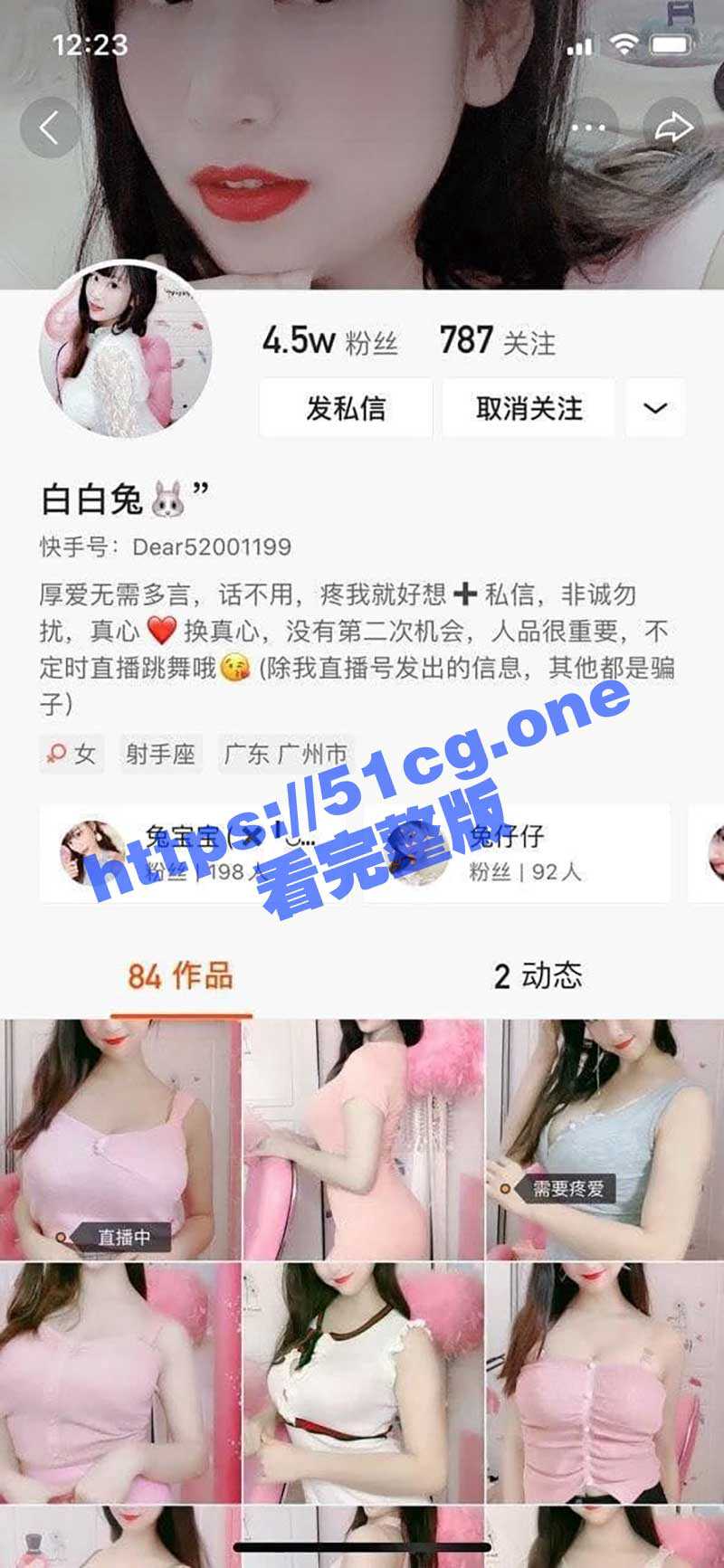Tap 发私信 to send a private message
724x1568 pixels.
(x=347, y=409)
